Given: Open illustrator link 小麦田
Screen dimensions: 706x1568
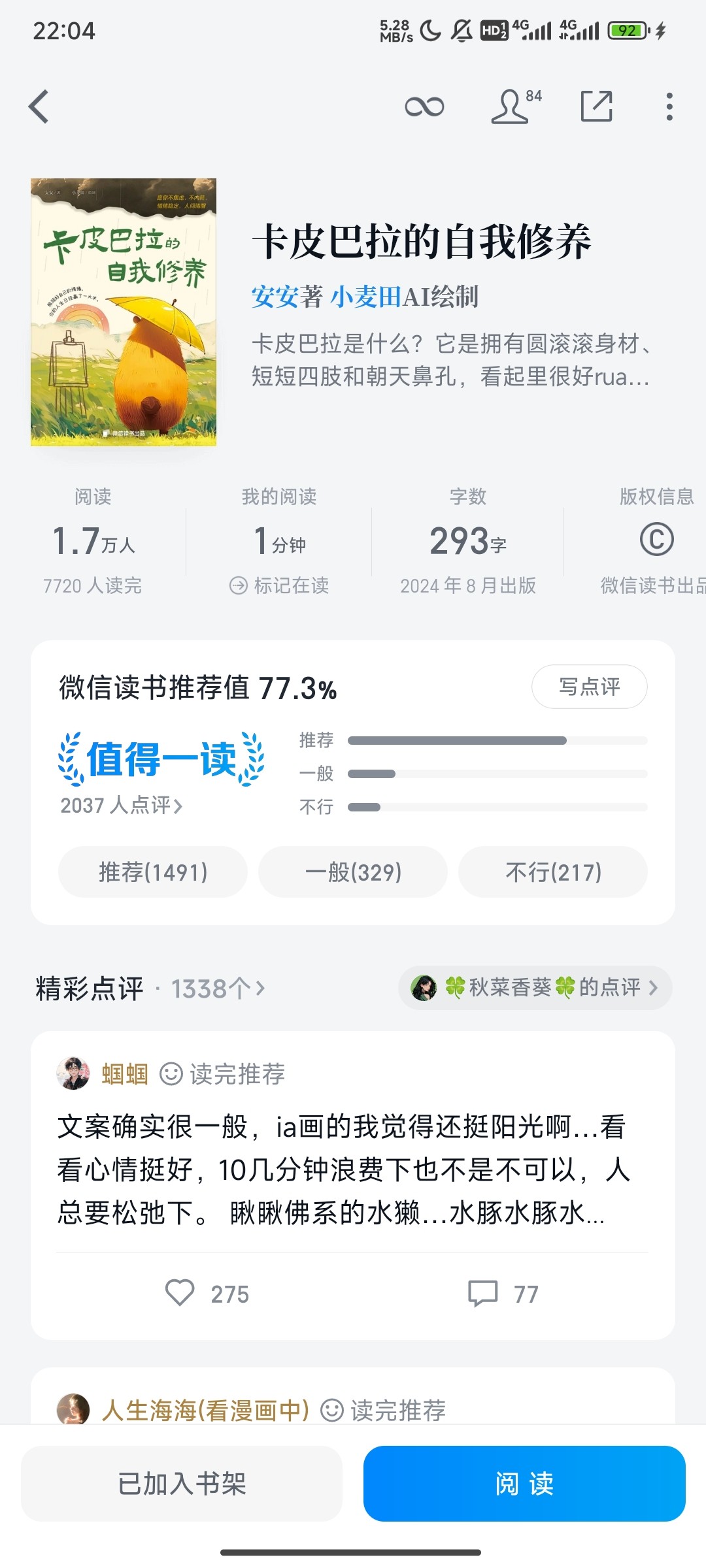Looking at the screenshot, I should click(365, 297).
